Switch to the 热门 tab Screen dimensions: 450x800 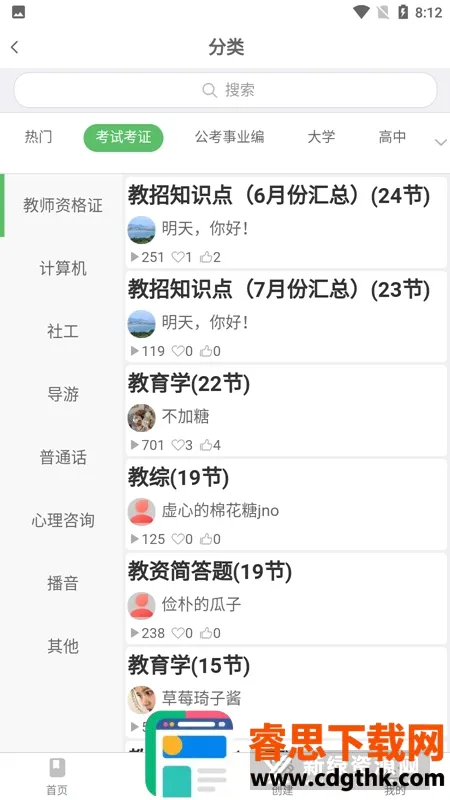pos(38,137)
